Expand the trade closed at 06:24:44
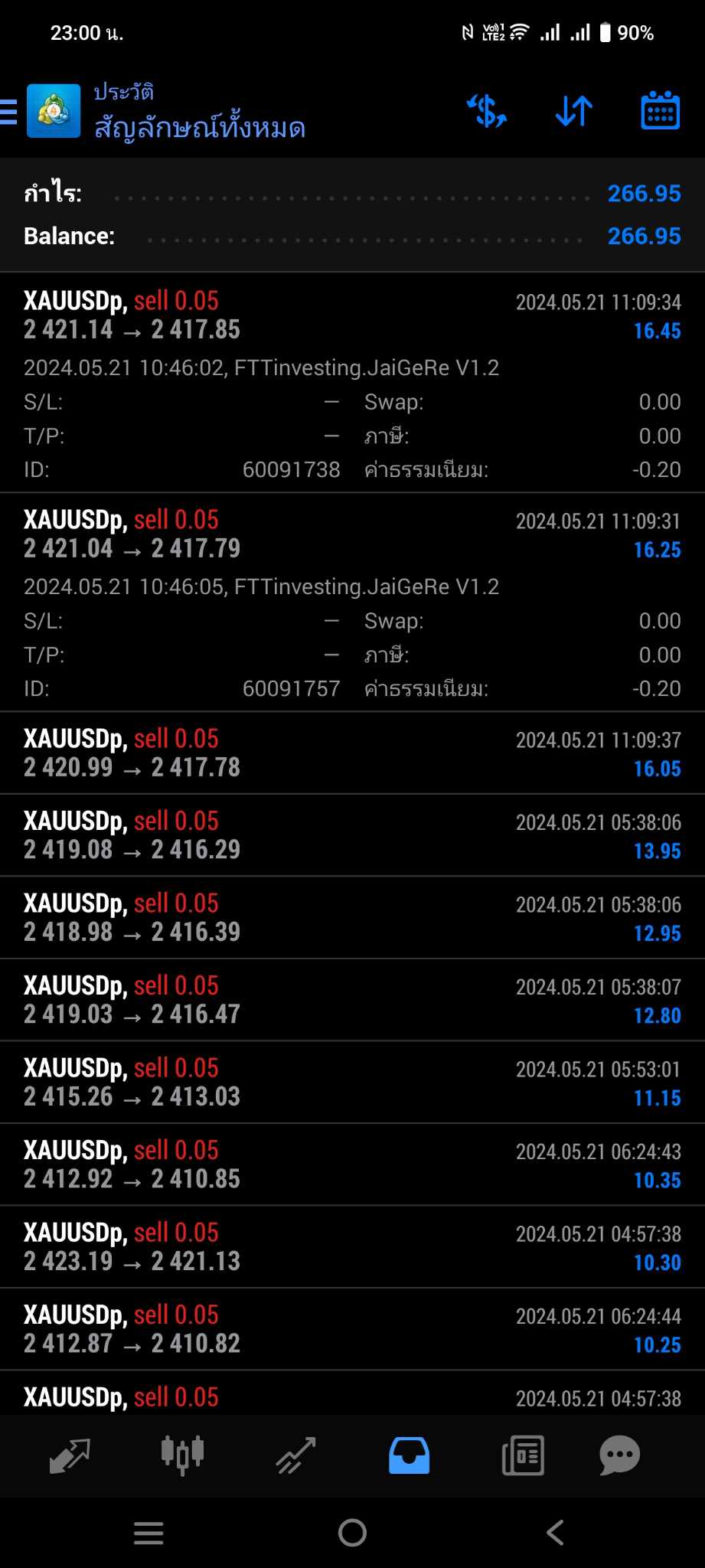Image resolution: width=705 pixels, height=1568 pixels. (352, 1329)
